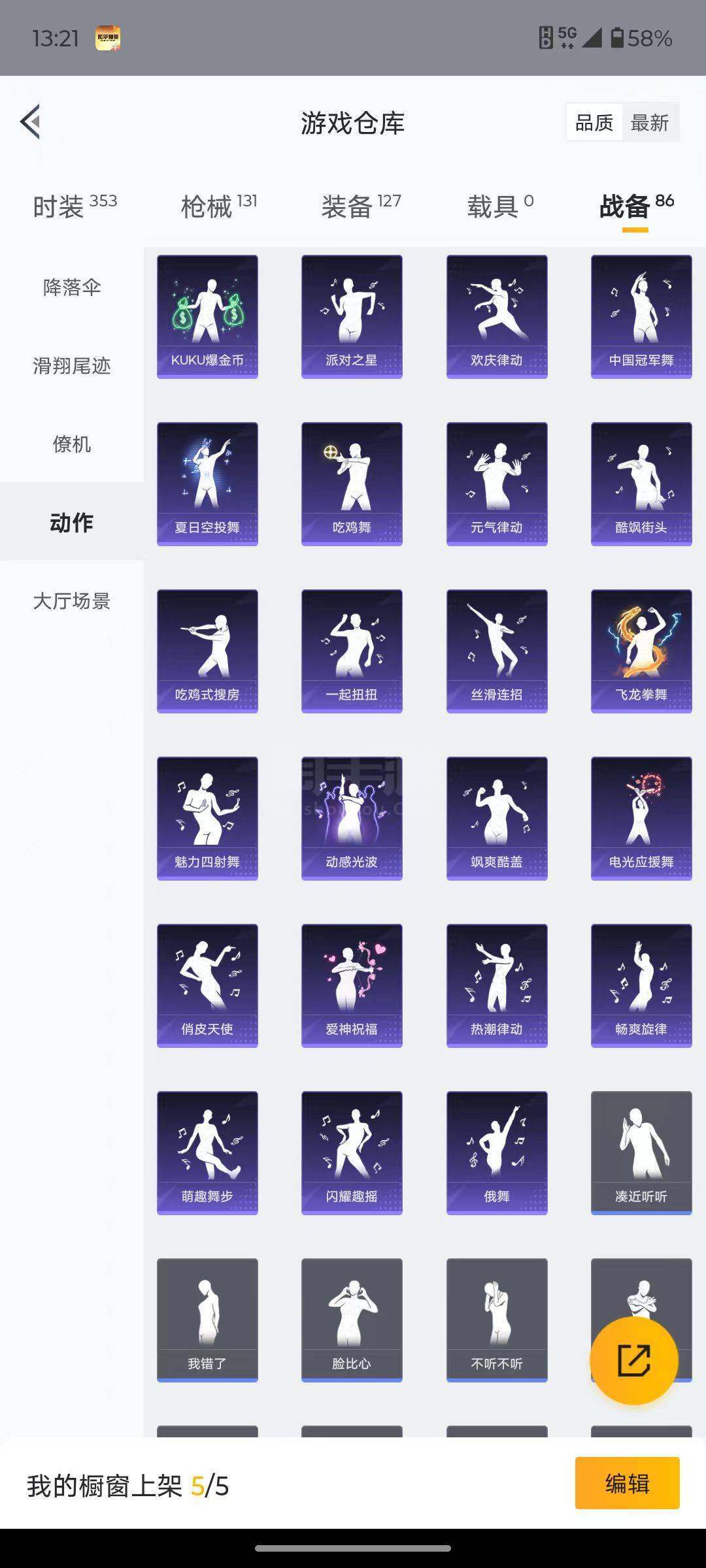Viewport: 706px width, 1568px height.
Task: Open the 爱神祝福 emote item
Action: pos(352,986)
